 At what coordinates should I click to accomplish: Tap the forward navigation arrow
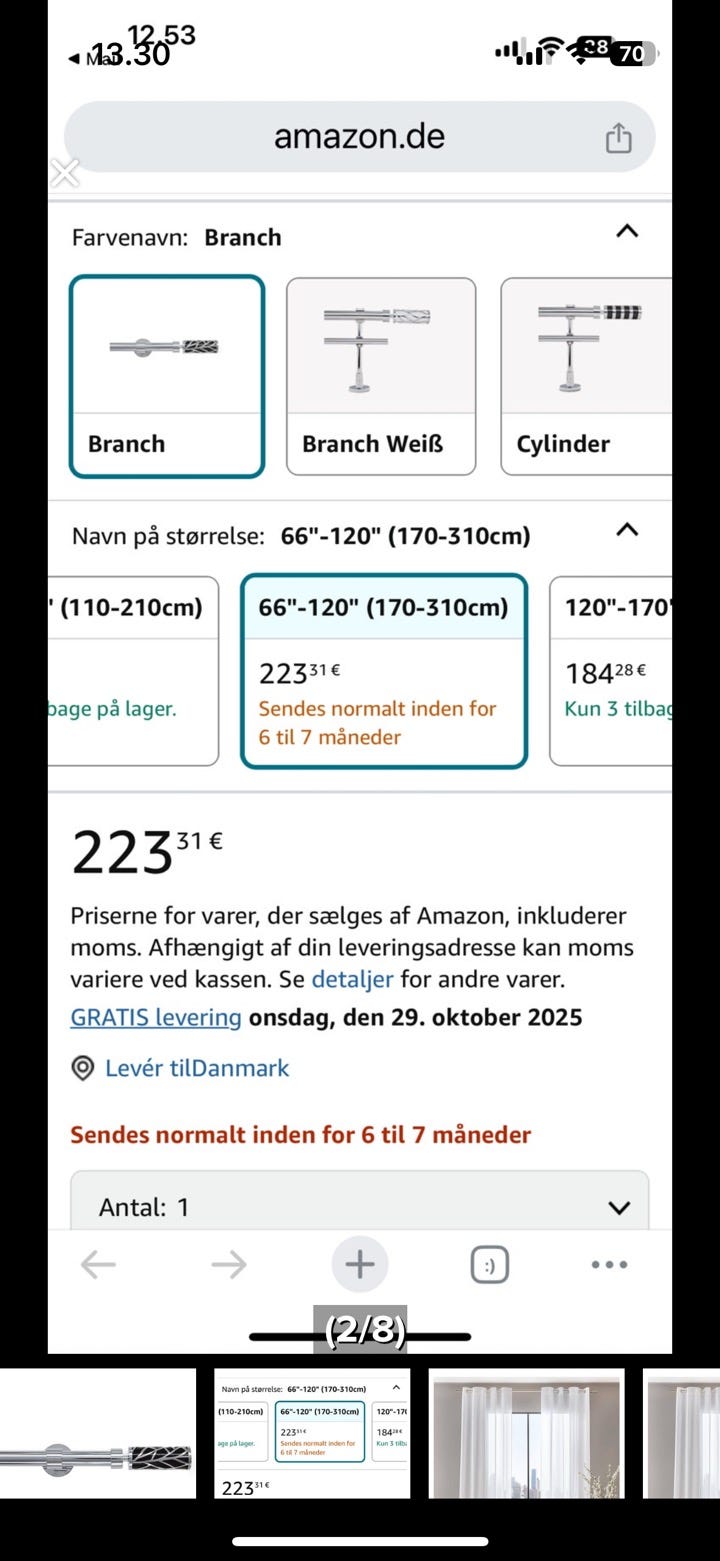tap(228, 1264)
